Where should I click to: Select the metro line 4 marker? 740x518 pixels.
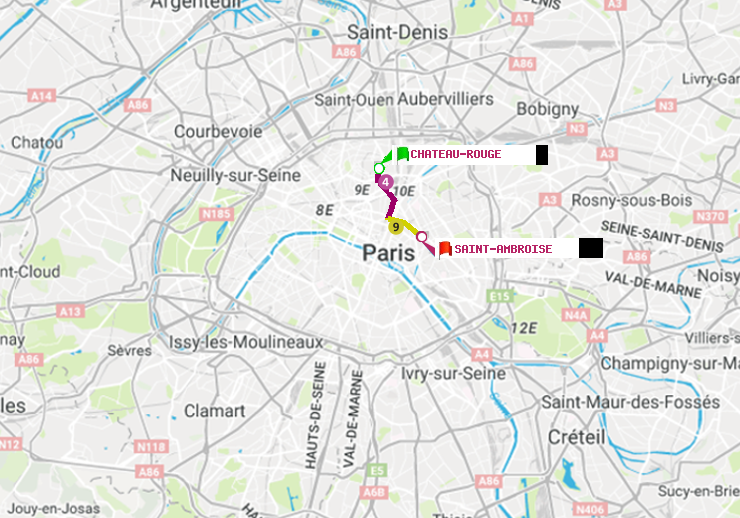click(385, 182)
